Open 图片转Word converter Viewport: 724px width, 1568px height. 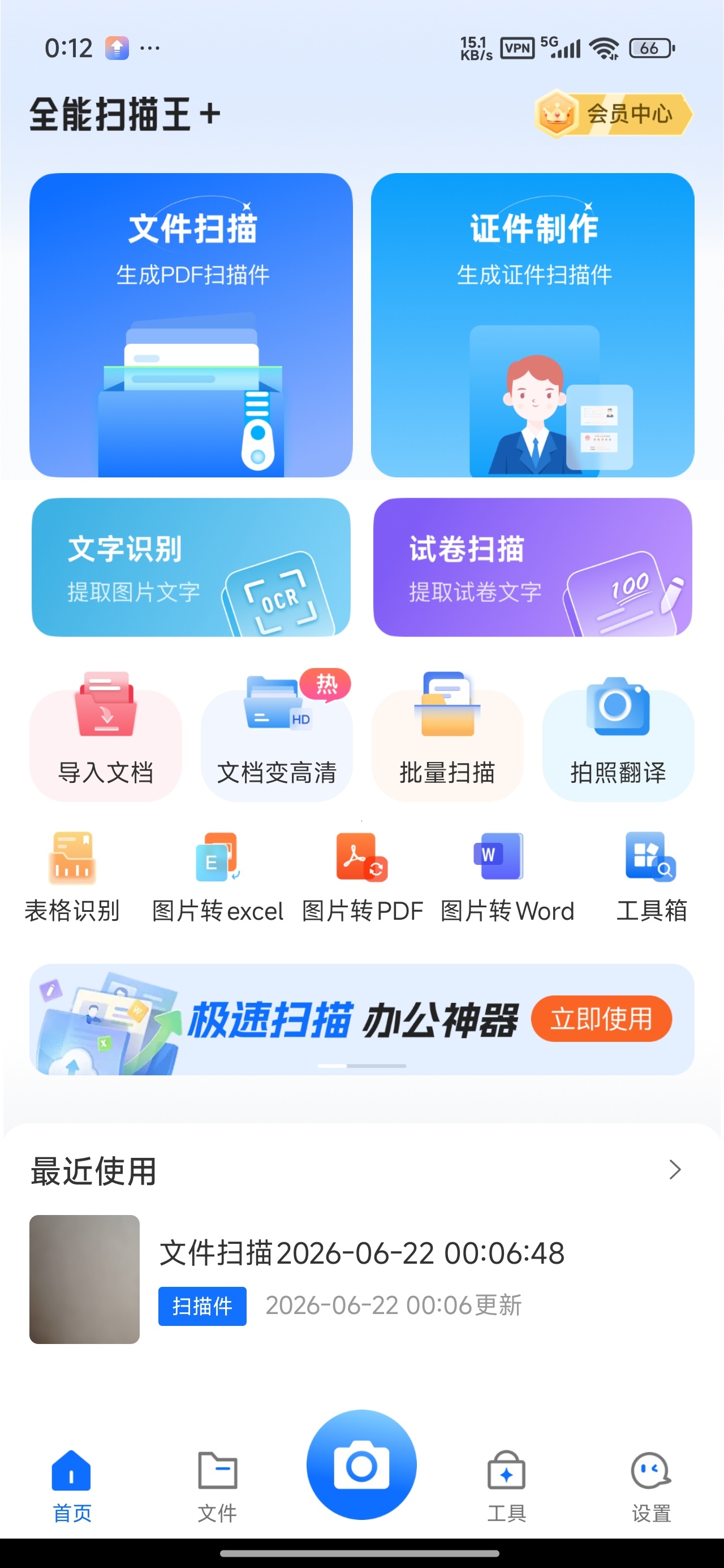coord(507,877)
